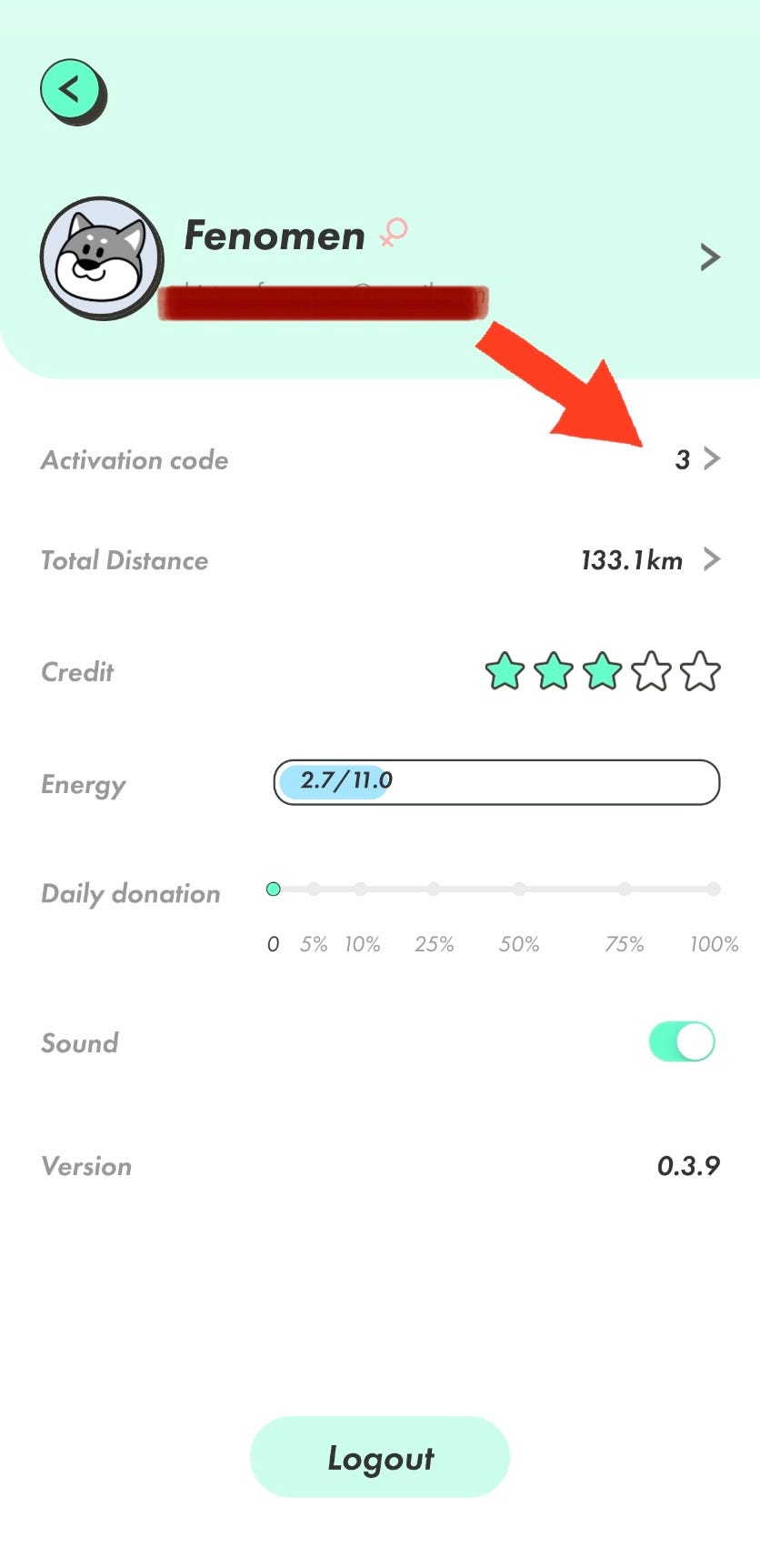The width and height of the screenshot is (760, 1568).
Task: Set daily donation to 75%
Action: (x=625, y=890)
